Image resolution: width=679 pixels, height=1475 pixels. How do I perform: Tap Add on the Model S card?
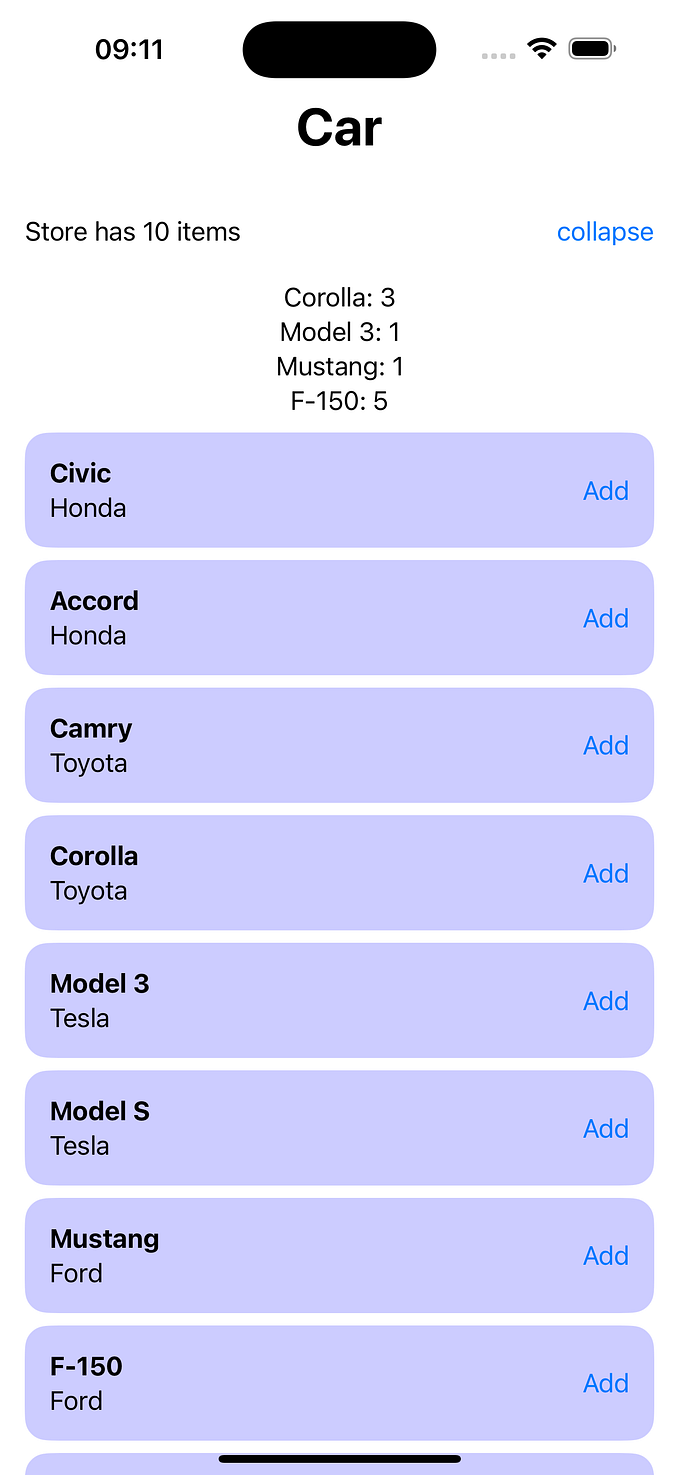pos(605,1128)
